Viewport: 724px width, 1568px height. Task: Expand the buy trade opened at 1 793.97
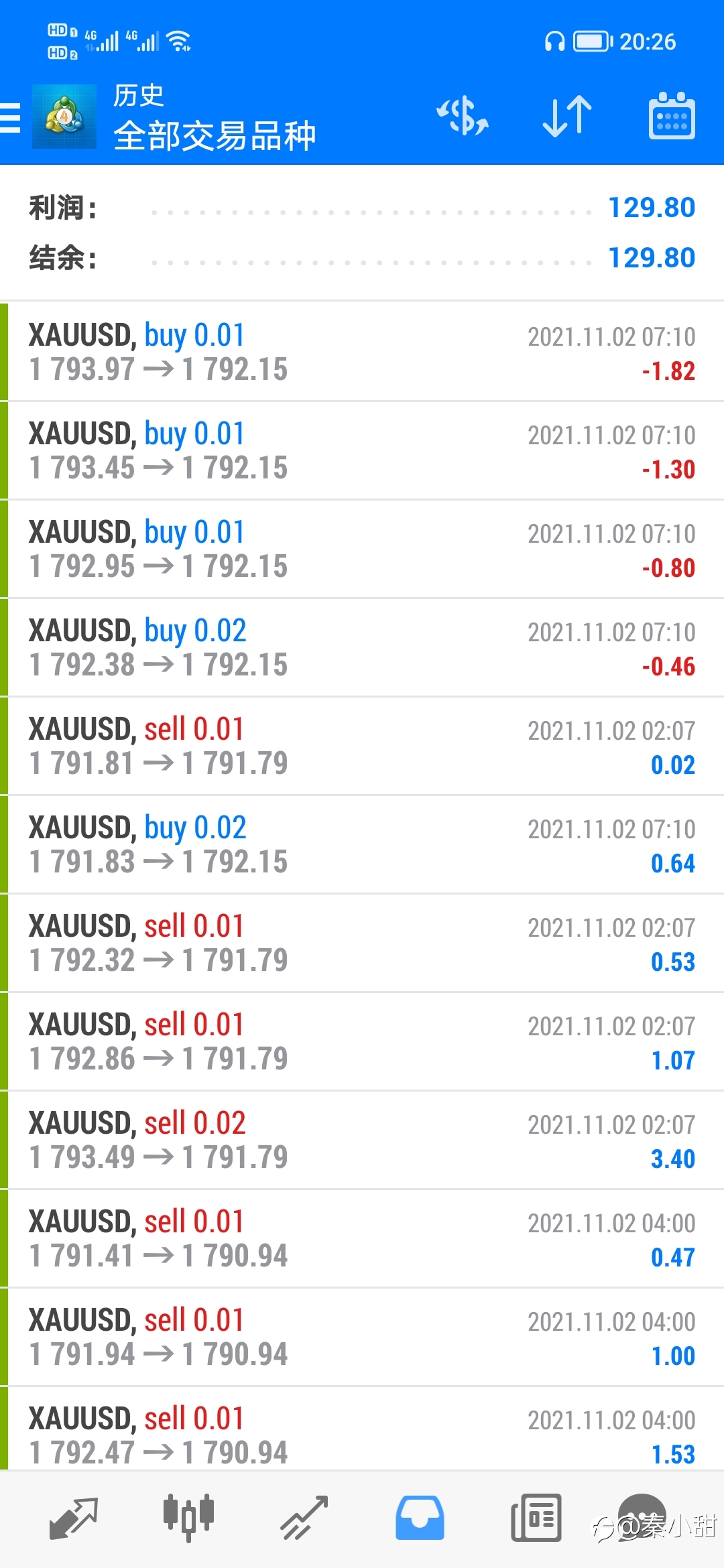362,352
